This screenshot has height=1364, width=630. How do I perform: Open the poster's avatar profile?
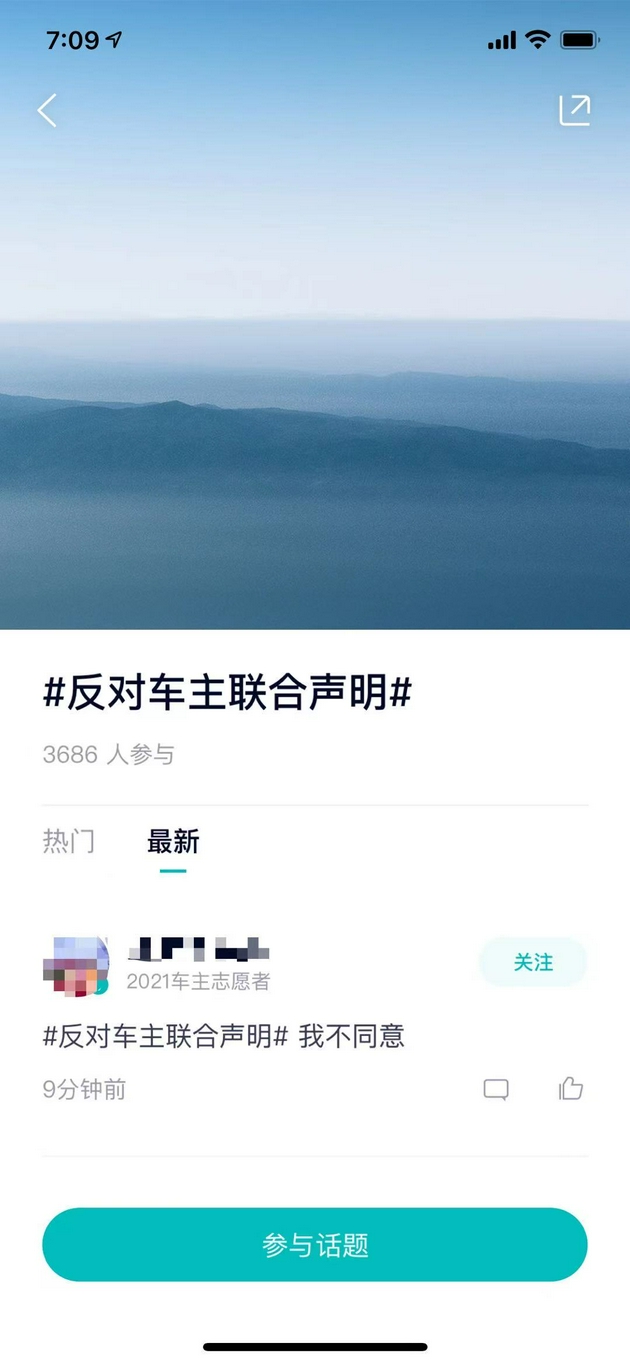pyautogui.click(x=76, y=966)
